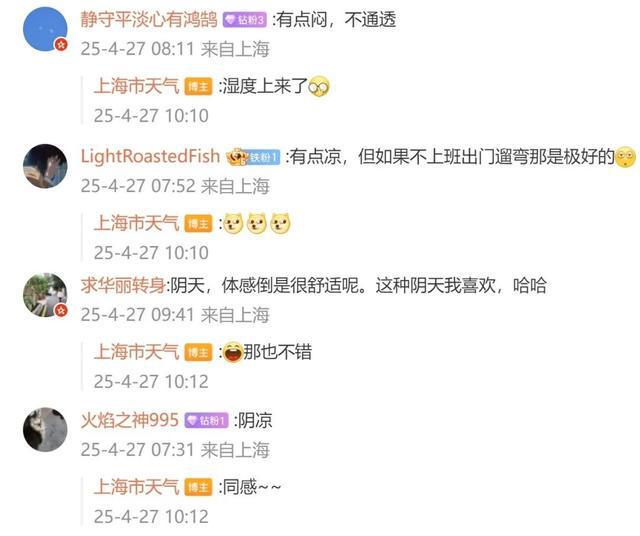Image resolution: width=640 pixels, height=536 pixels.
Task: Open 上海市天气 from the 那也不错 reply
Action: (x=136, y=353)
